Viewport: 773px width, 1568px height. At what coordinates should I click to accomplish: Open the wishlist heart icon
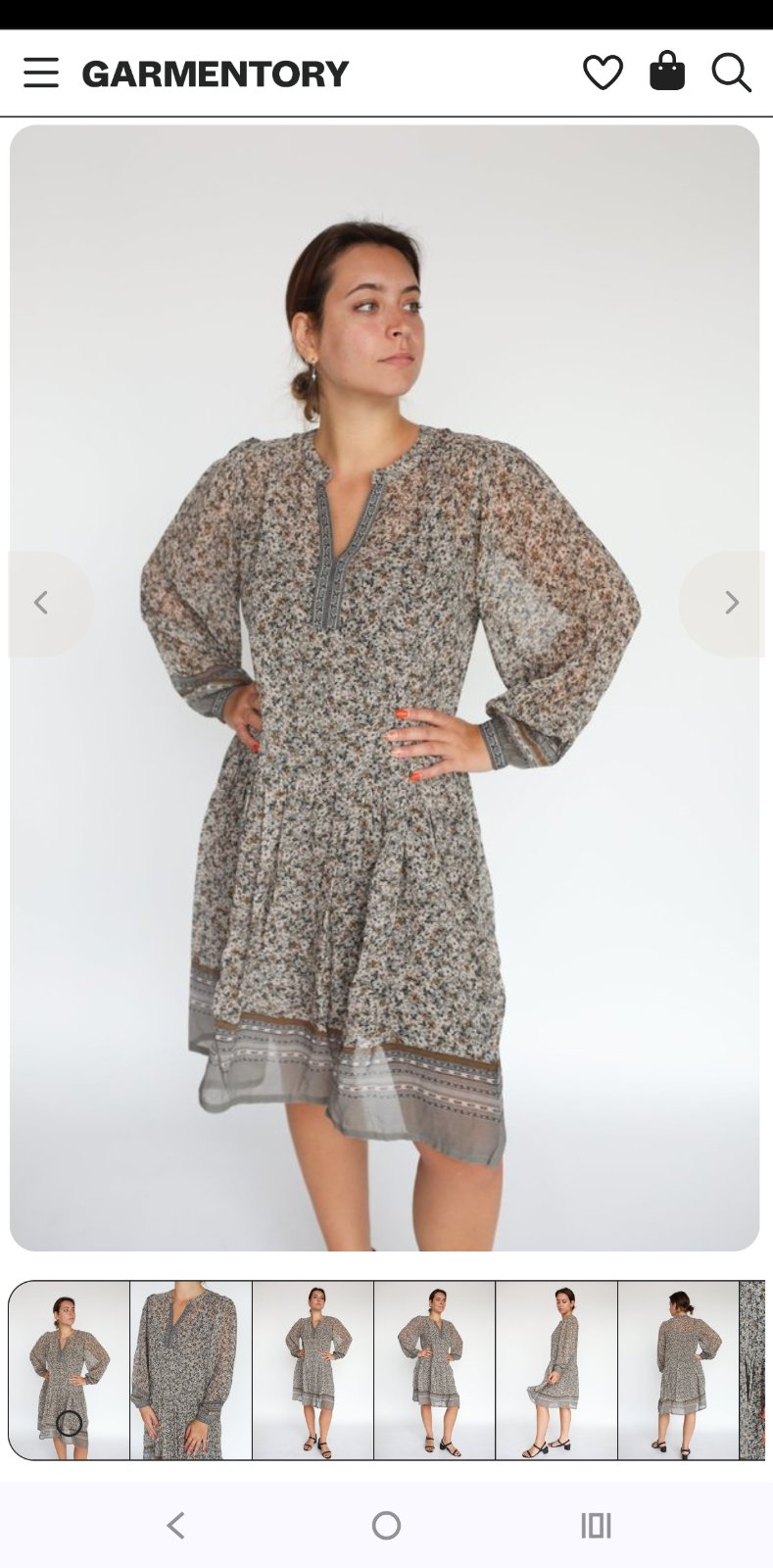pyautogui.click(x=603, y=73)
